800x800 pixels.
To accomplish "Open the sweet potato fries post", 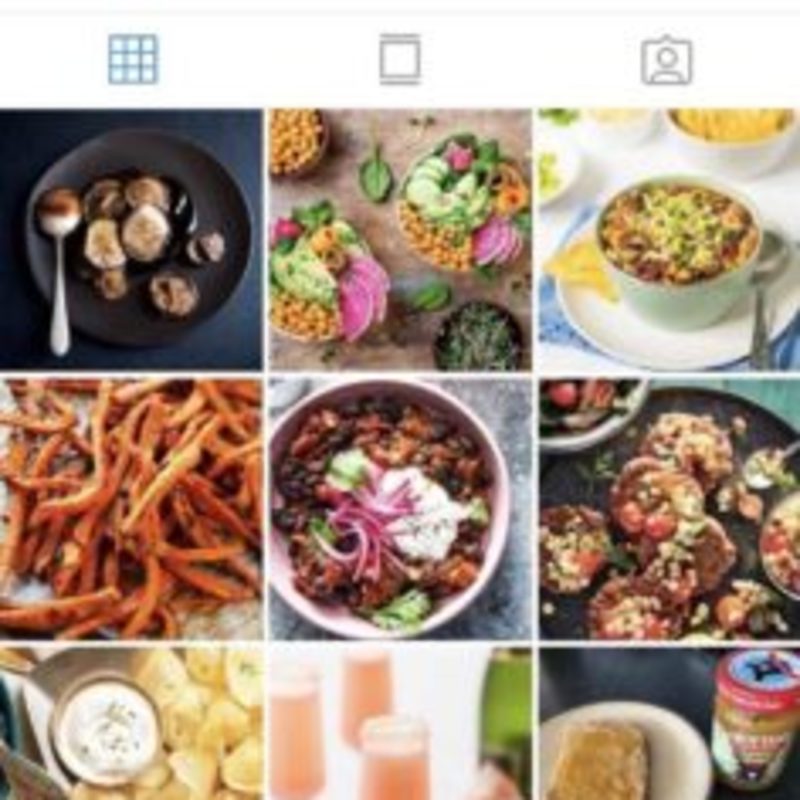I will [131, 508].
